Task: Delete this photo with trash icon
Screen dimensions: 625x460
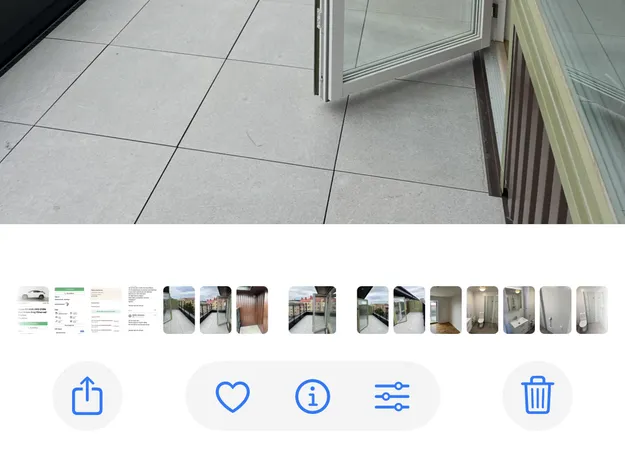Action: (x=537, y=396)
